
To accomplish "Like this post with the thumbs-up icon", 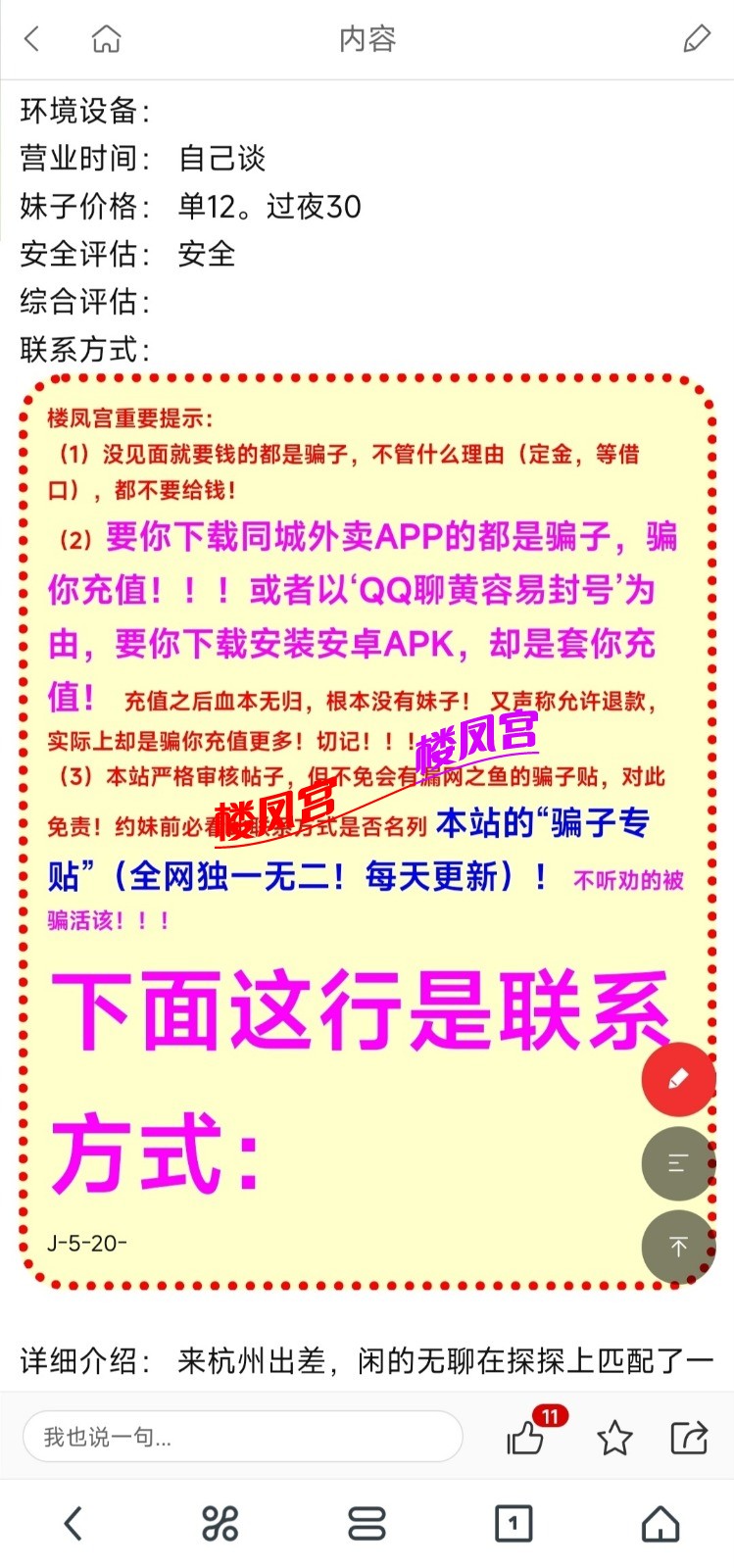I will click(526, 1438).
